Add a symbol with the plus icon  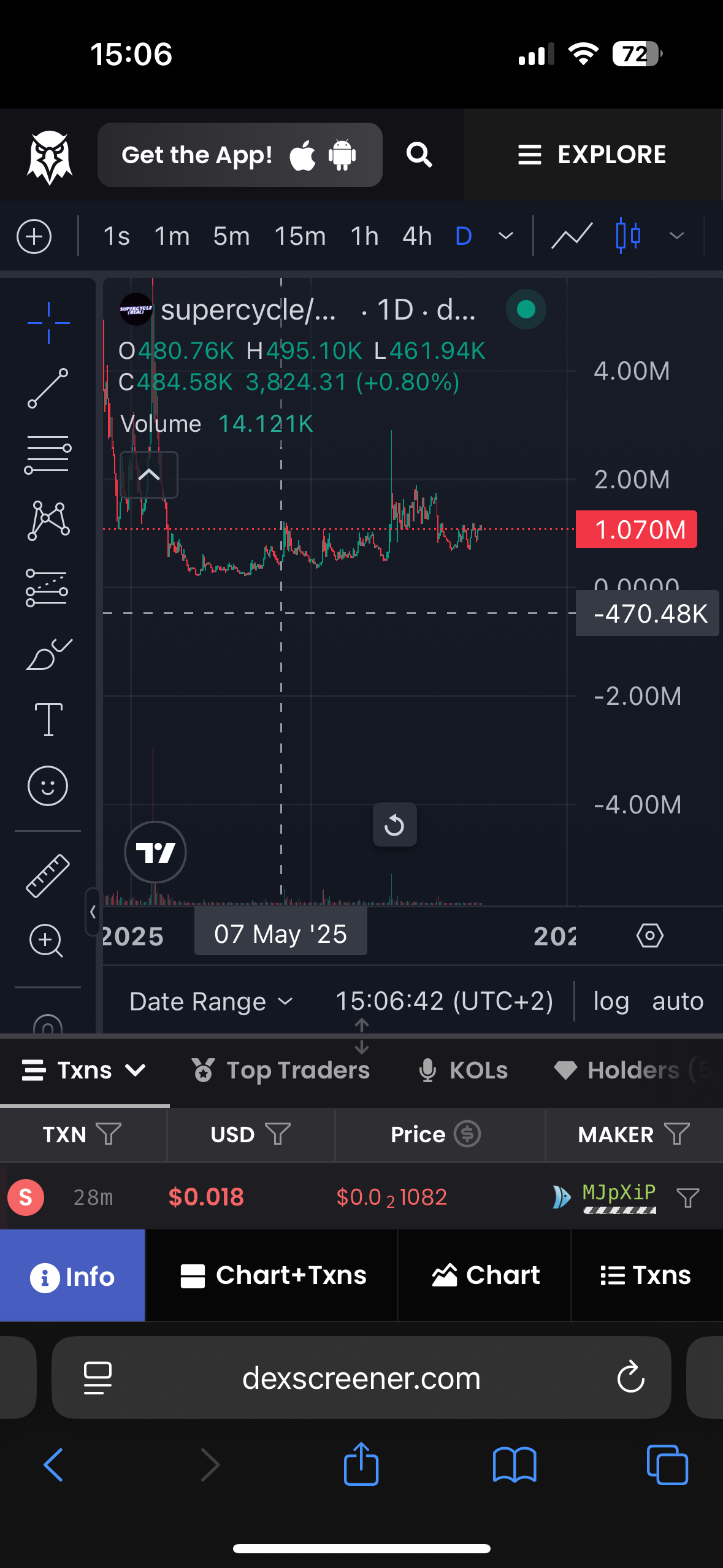pos(34,236)
